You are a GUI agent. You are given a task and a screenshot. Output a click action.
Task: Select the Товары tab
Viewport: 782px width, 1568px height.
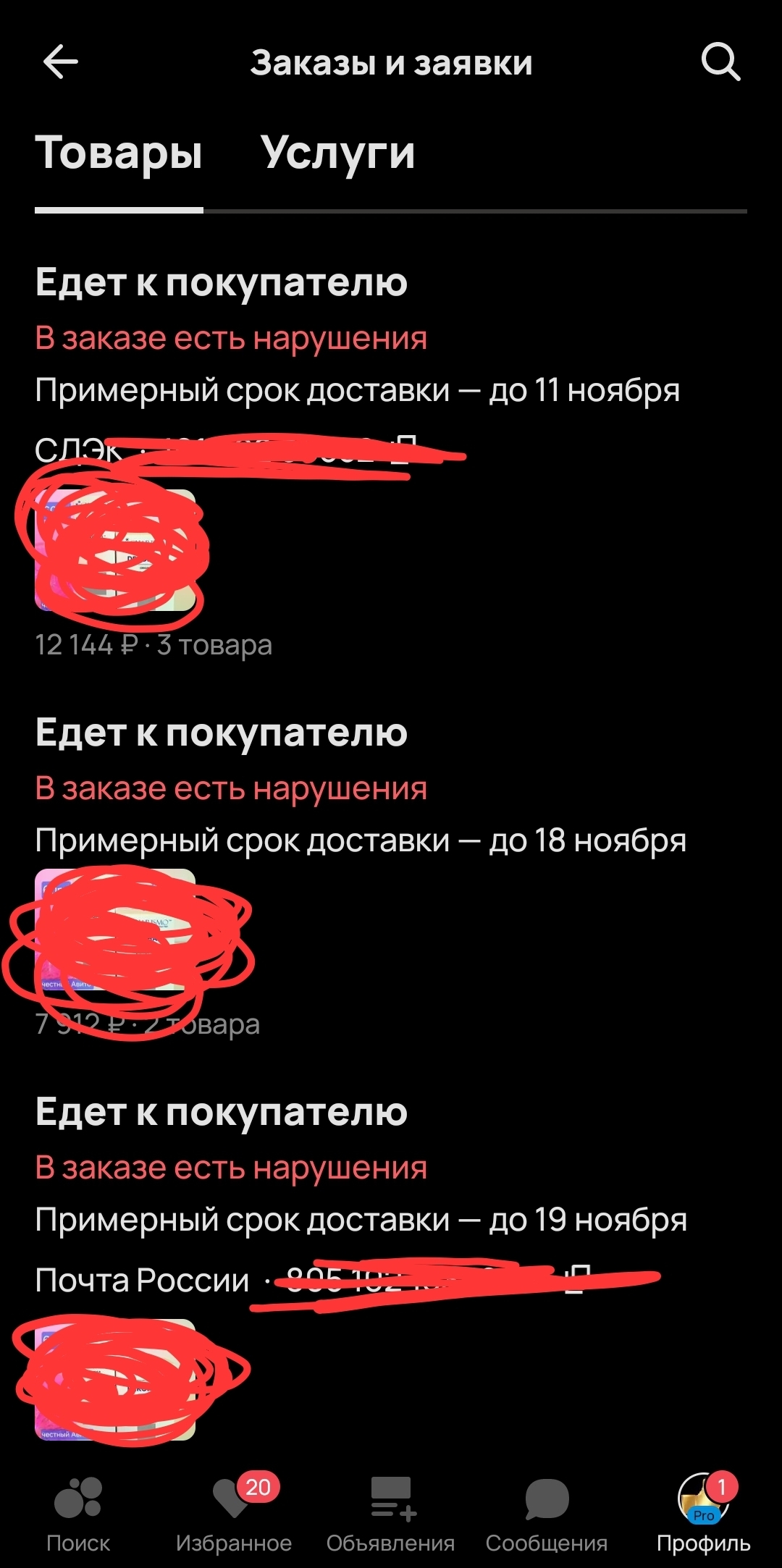[x=119, y=153]
